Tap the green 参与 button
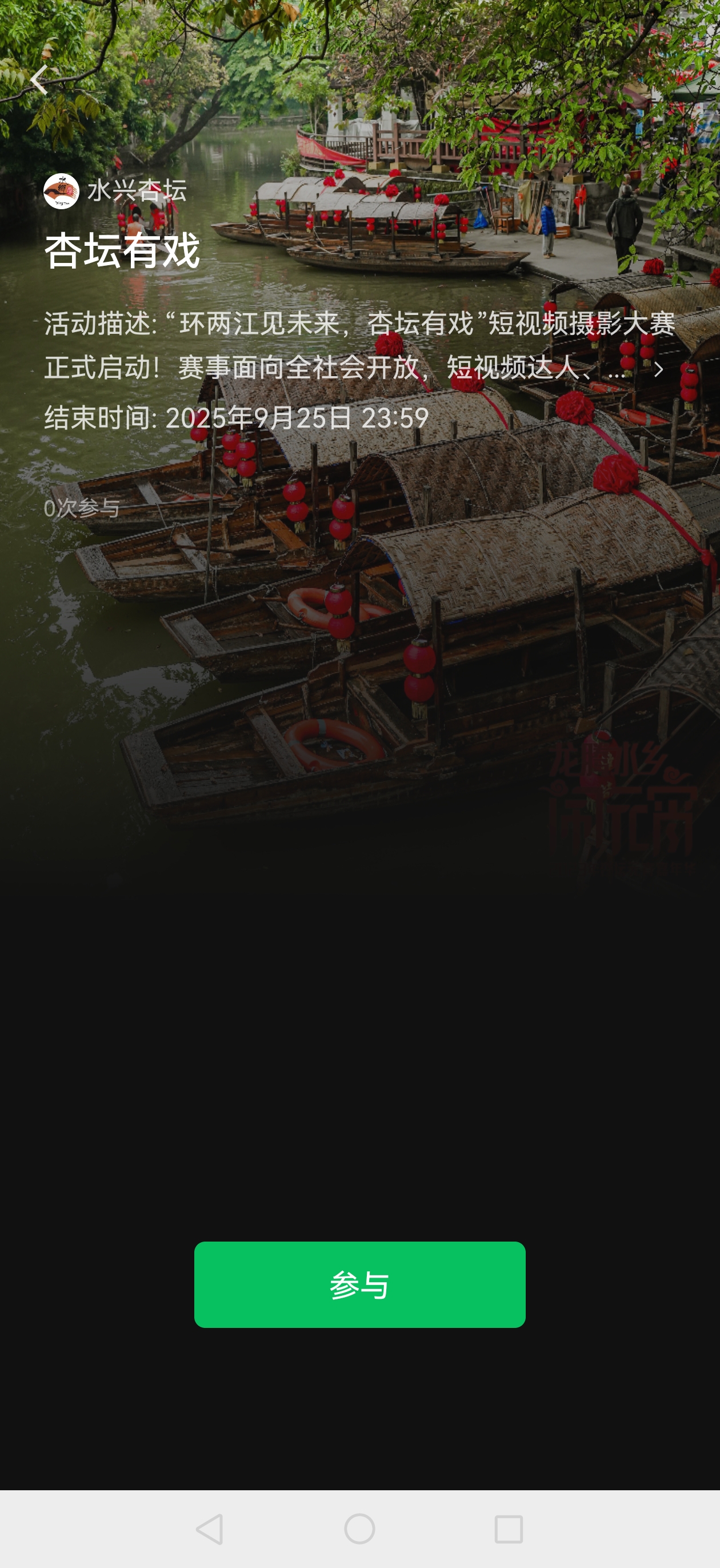This screenshot has height=1568, width=720. (x=359, y=1285)
